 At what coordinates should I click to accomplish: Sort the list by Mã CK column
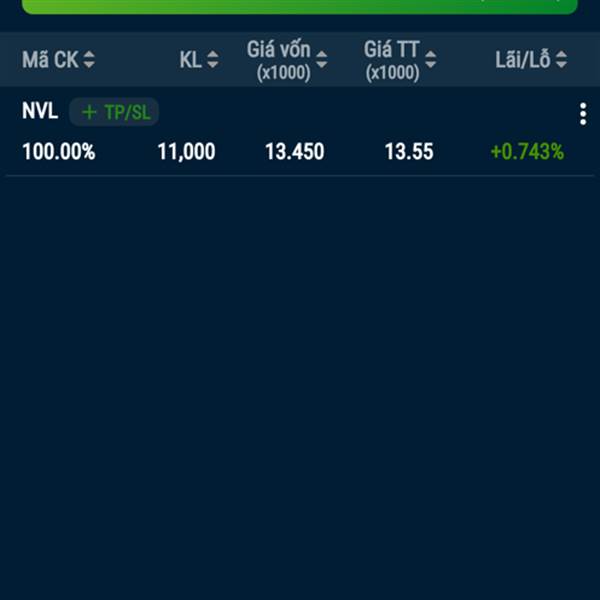pyautogui.click(x=58, y=60)
